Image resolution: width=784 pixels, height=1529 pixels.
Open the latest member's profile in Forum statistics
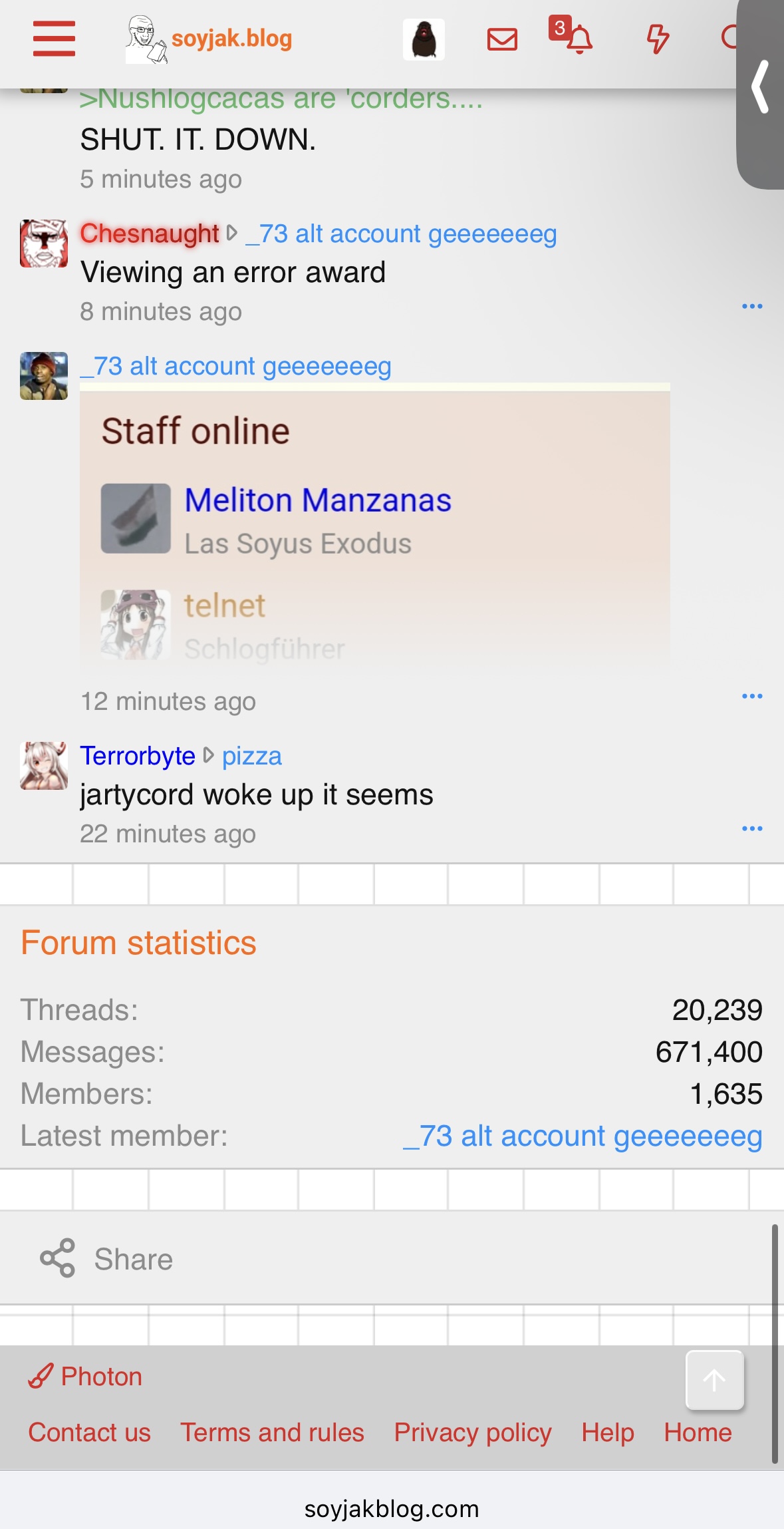583,1136
